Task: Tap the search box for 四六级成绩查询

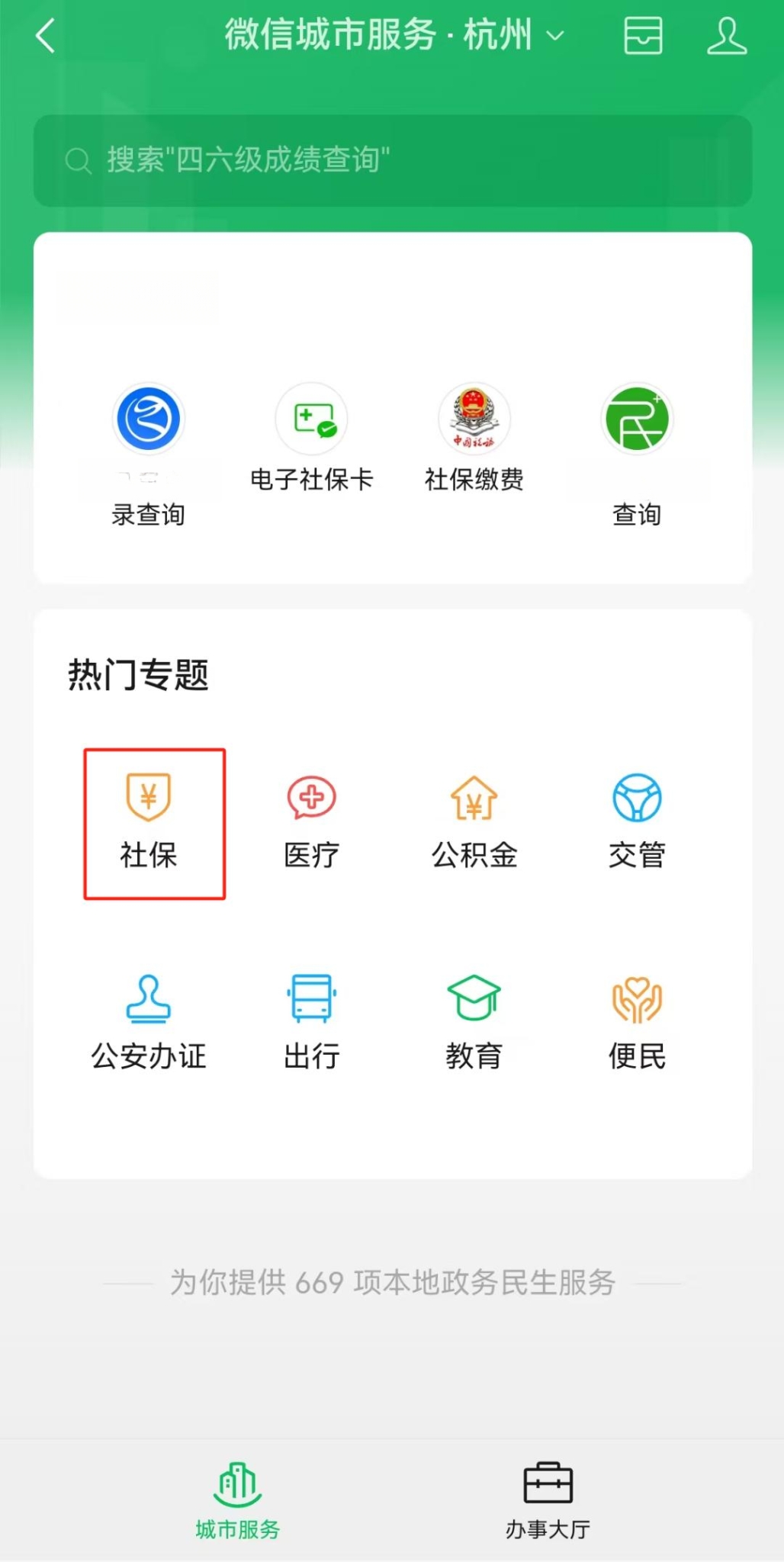Action: click(x=393, y=161)
